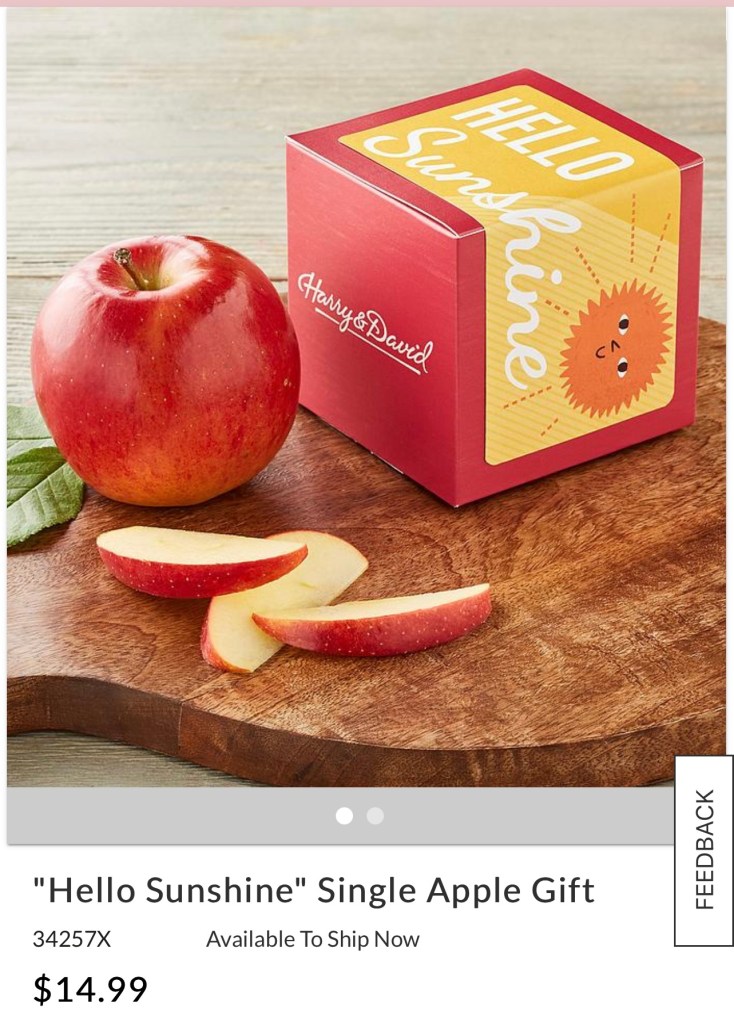The height and width of the screenshot is (1024, 734).
Task: Go to the second product image dot
Action: point(375,816)
